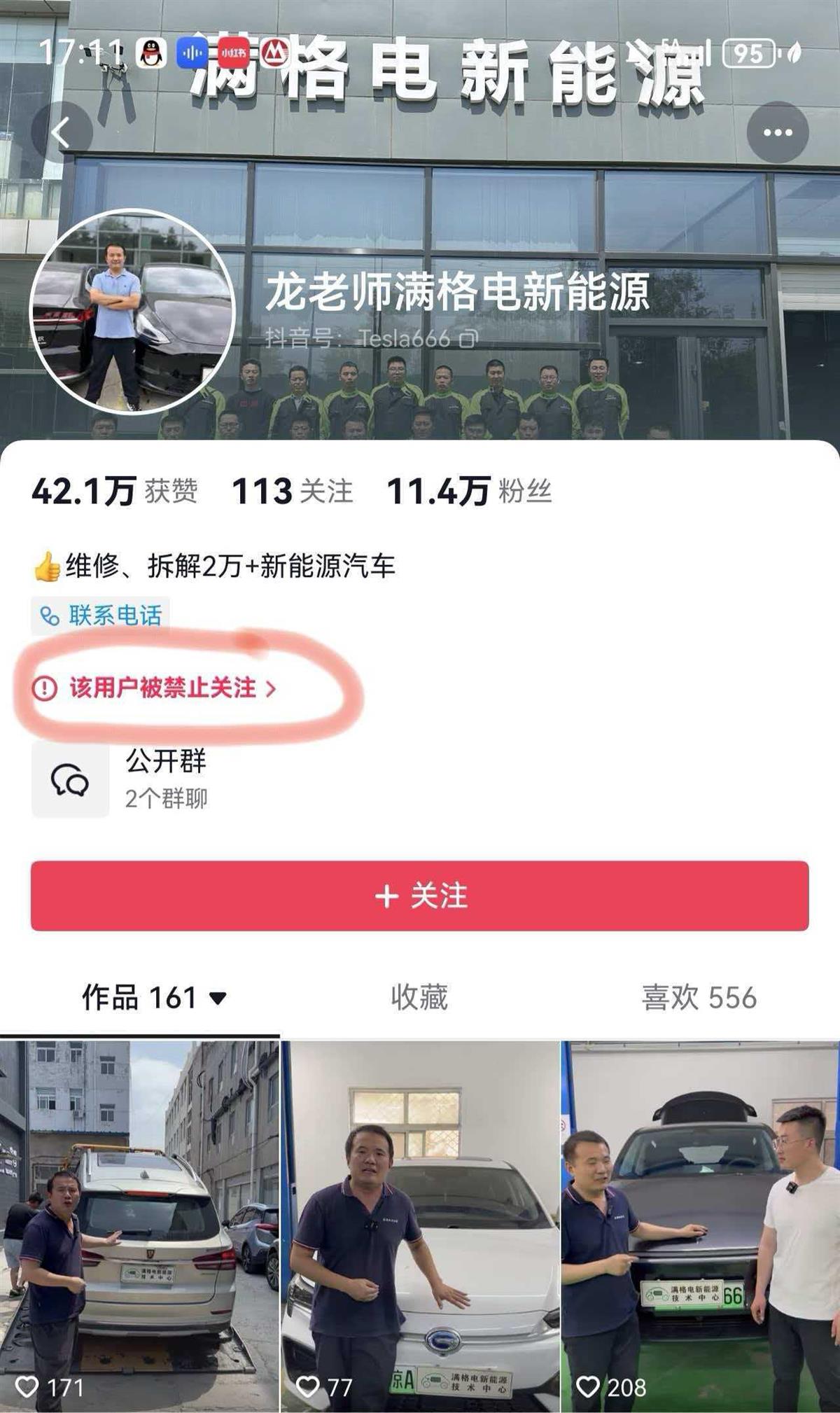Viewport: 840px width, 1413px height.
Task: Switch to the 喜欢 556 tab
Action: (699, 997)
